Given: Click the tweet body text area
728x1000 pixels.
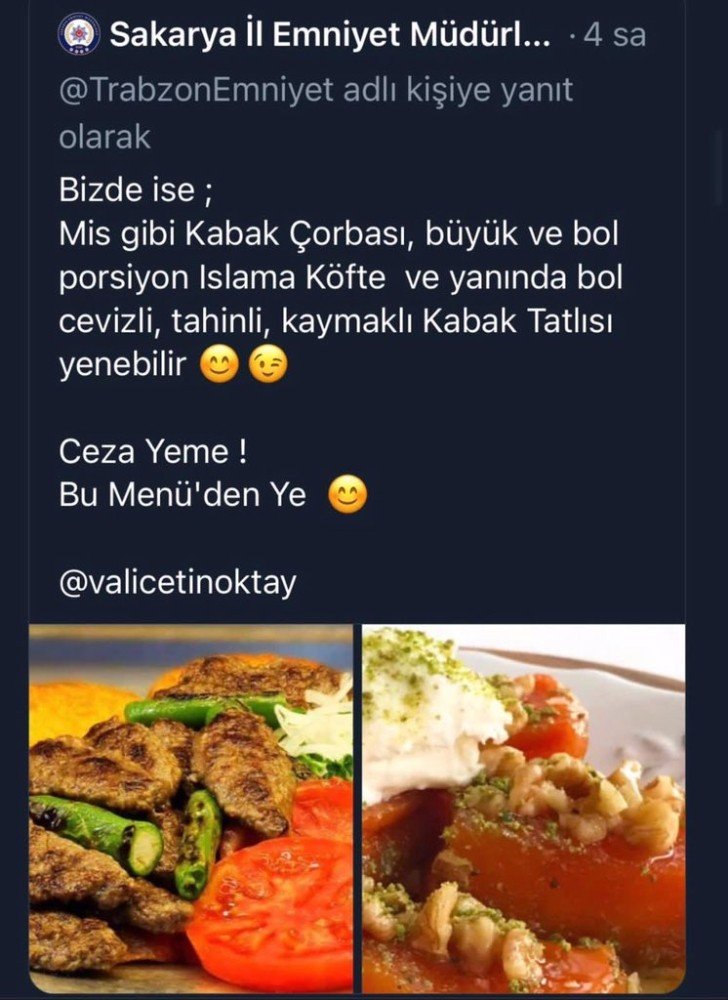Looking at the screenshot, I should pyautogui.click(x=340, y=277).
